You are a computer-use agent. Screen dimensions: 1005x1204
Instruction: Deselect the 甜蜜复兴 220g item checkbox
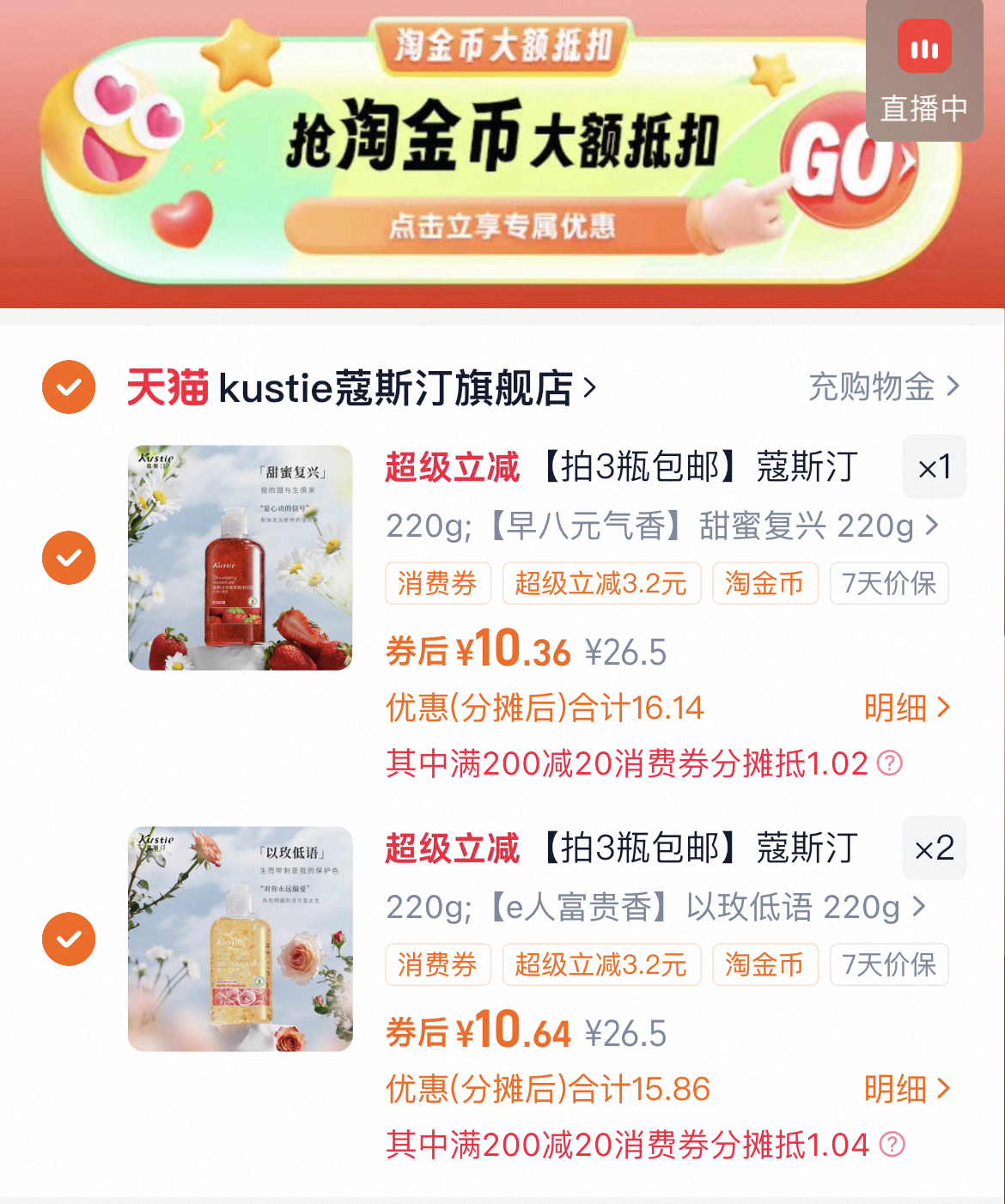point(69,558)
